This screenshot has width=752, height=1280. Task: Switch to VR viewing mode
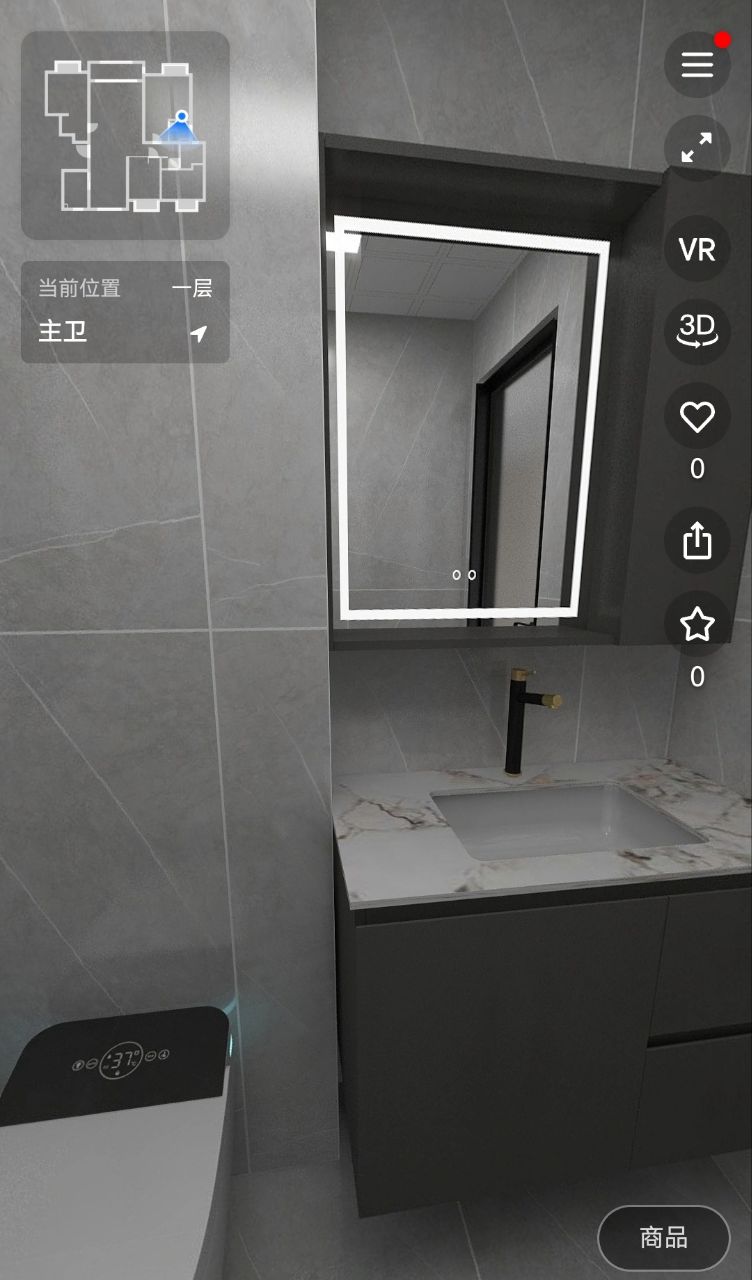tap(697, 249)
